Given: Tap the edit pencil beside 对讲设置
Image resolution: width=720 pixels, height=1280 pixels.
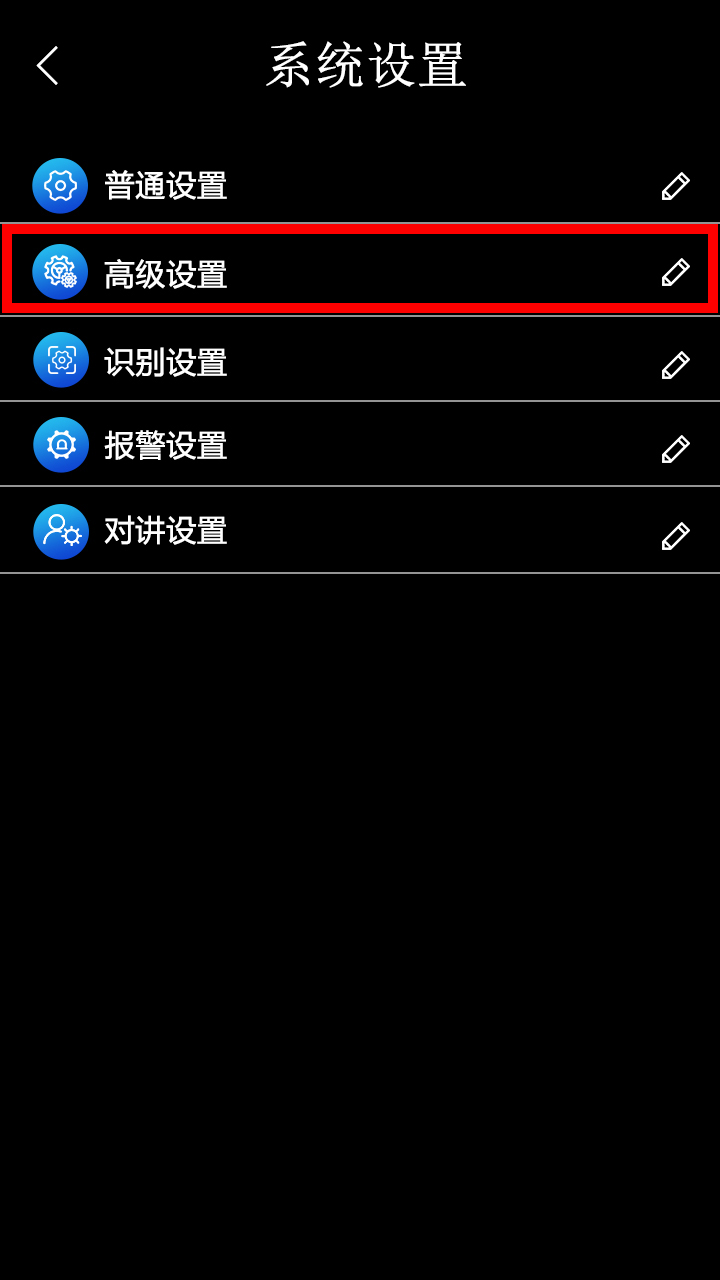Looking at the screenshot, I should click(x=675, y=536).
